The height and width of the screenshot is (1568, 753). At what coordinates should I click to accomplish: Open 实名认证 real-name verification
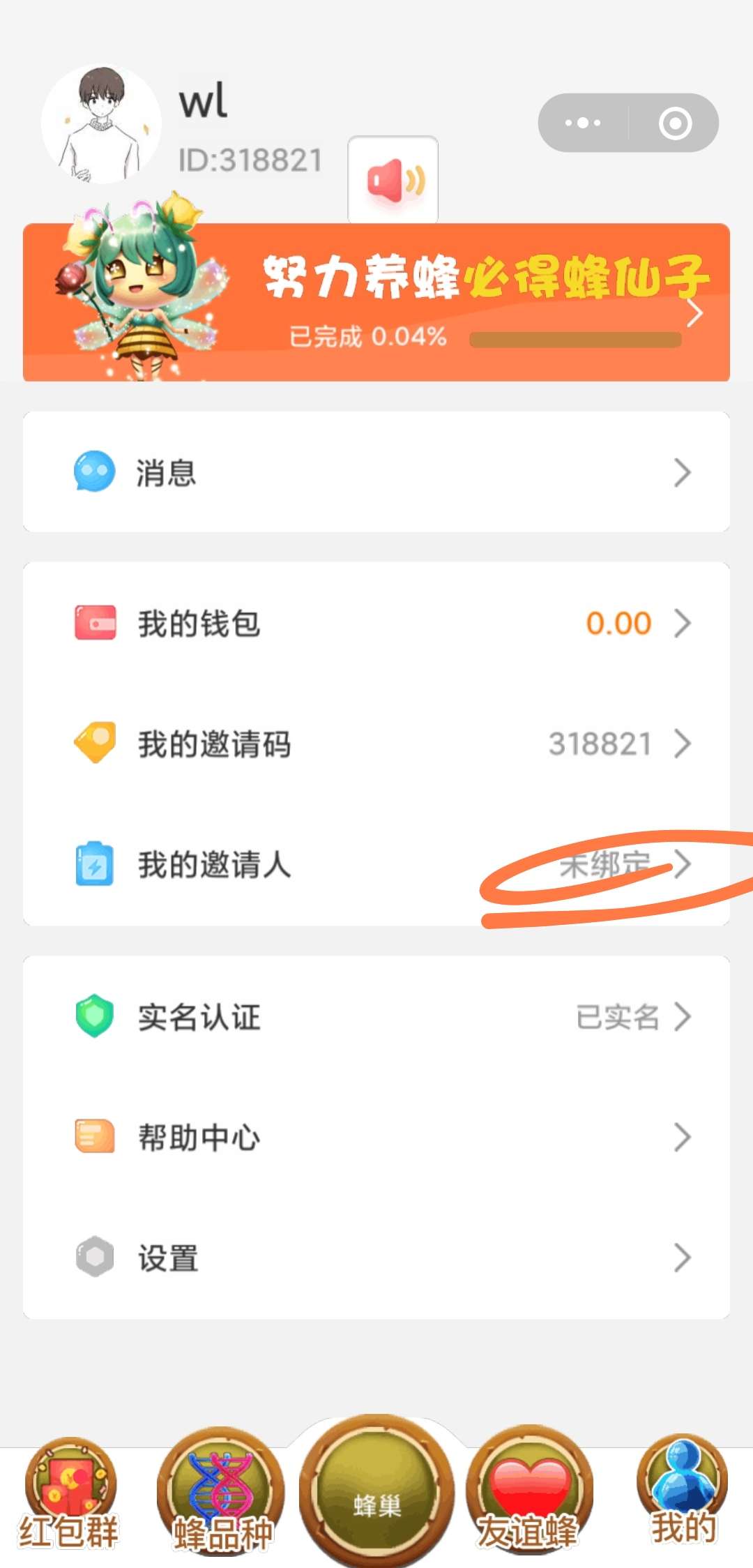376,1017
